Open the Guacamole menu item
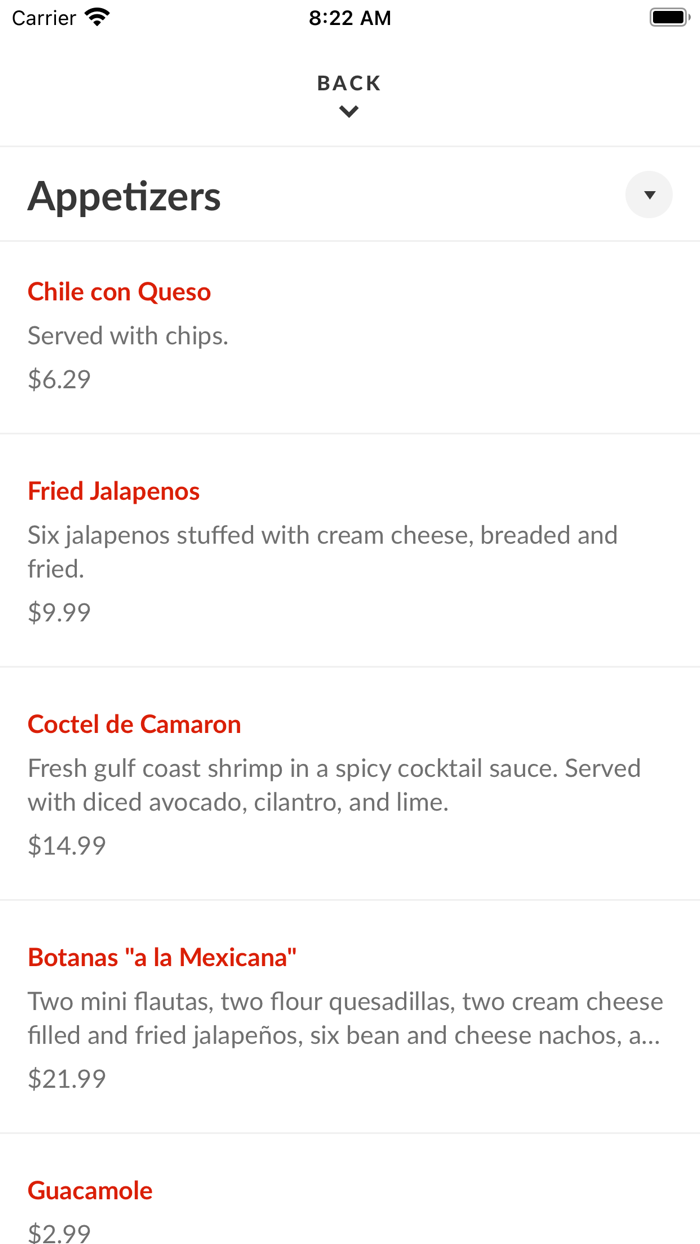The width and height of the screenshot is (700, 1244). point(90,1190)
